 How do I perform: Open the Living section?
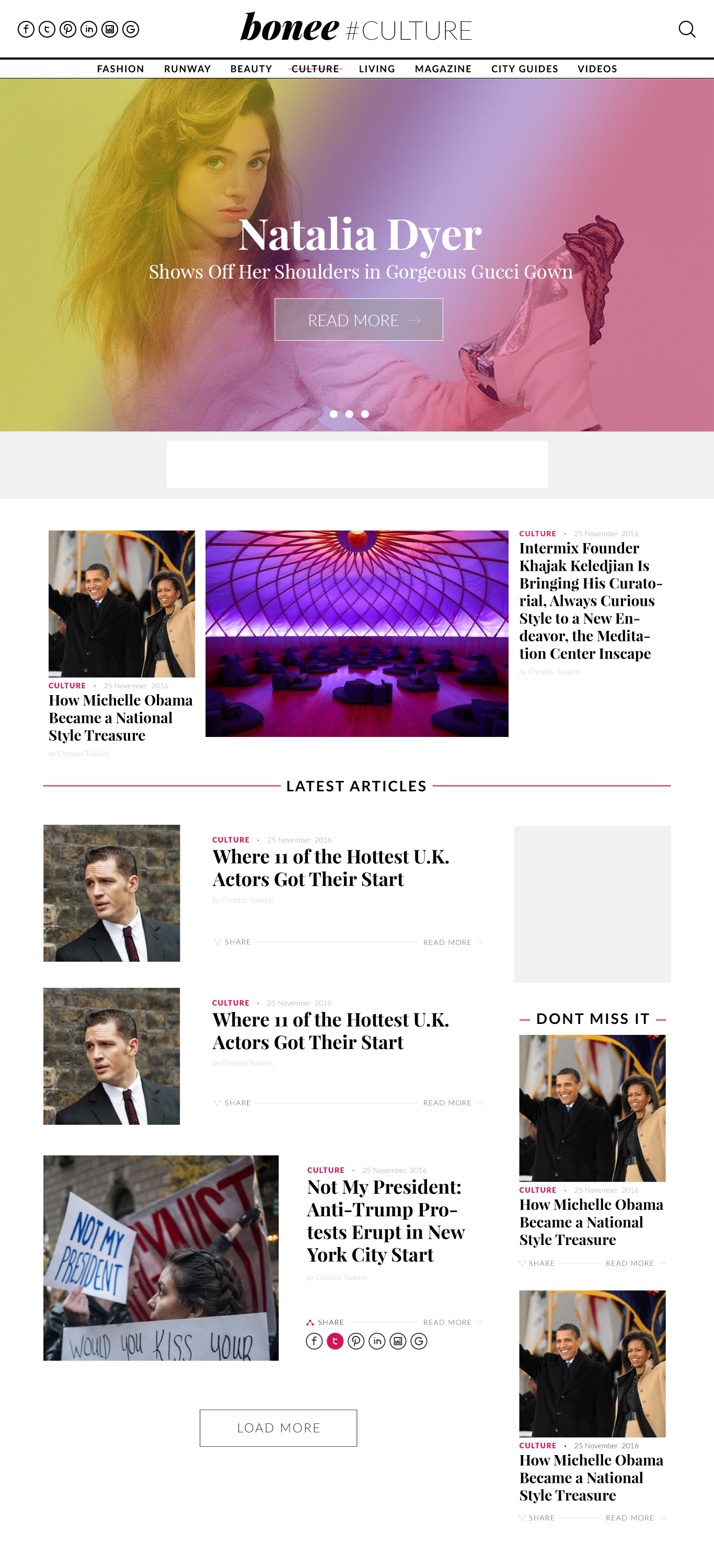(x=377, y=69)
